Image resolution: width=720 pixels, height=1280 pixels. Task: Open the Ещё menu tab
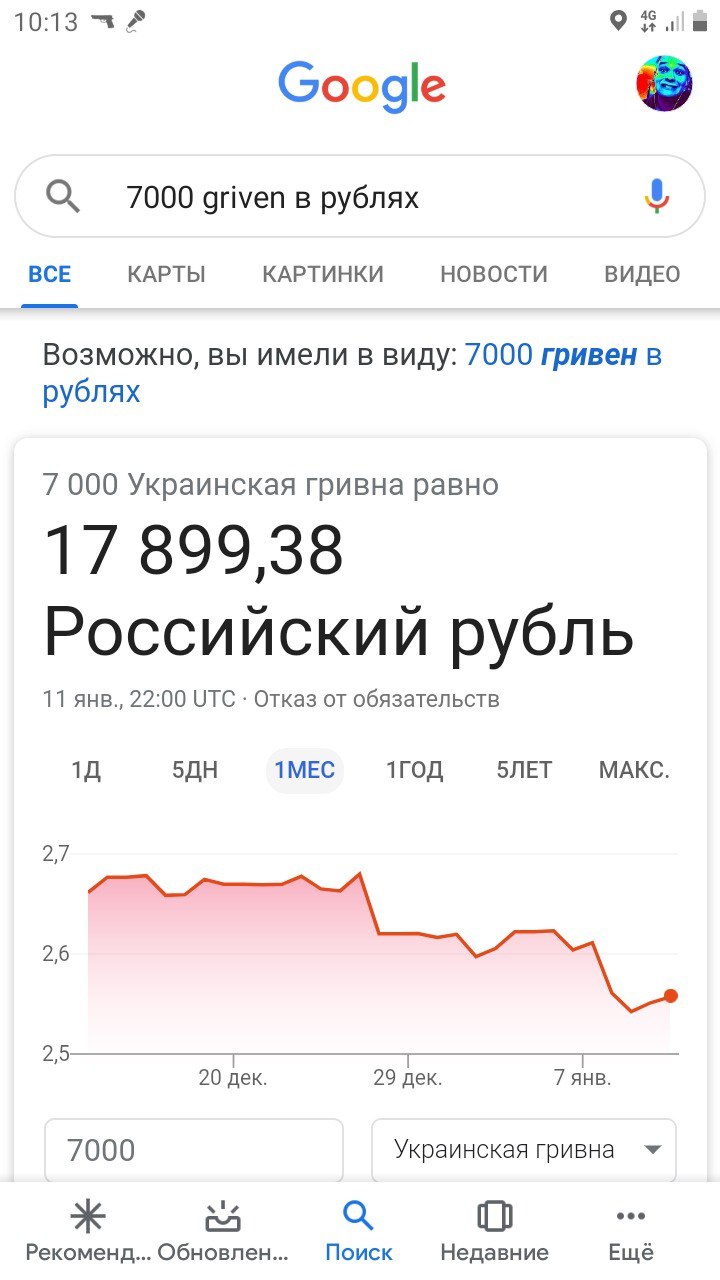631,1232
